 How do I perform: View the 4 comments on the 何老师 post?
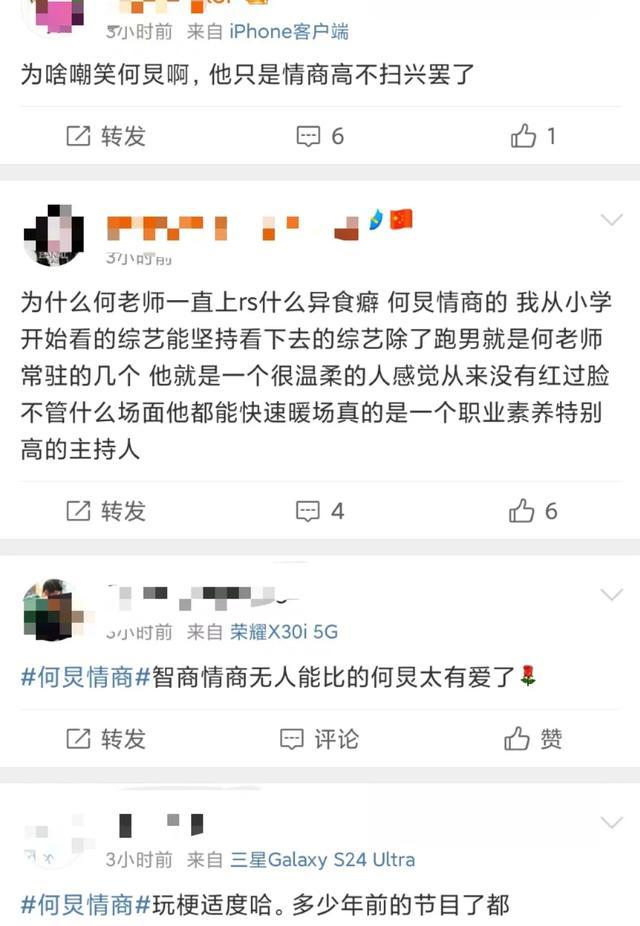pos(319,511)
